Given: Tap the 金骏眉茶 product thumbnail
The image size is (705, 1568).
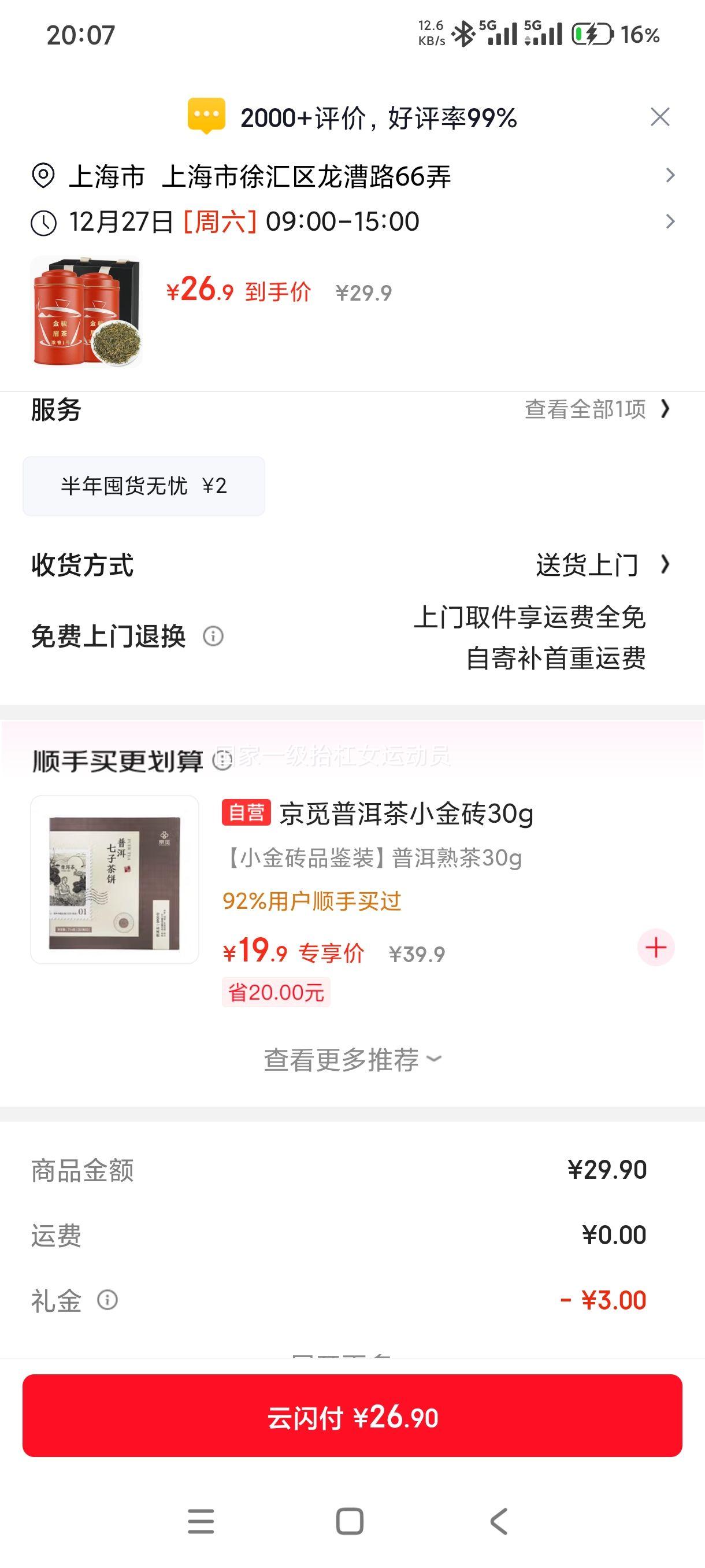Looking at the screenshot, I should [85, 316].
